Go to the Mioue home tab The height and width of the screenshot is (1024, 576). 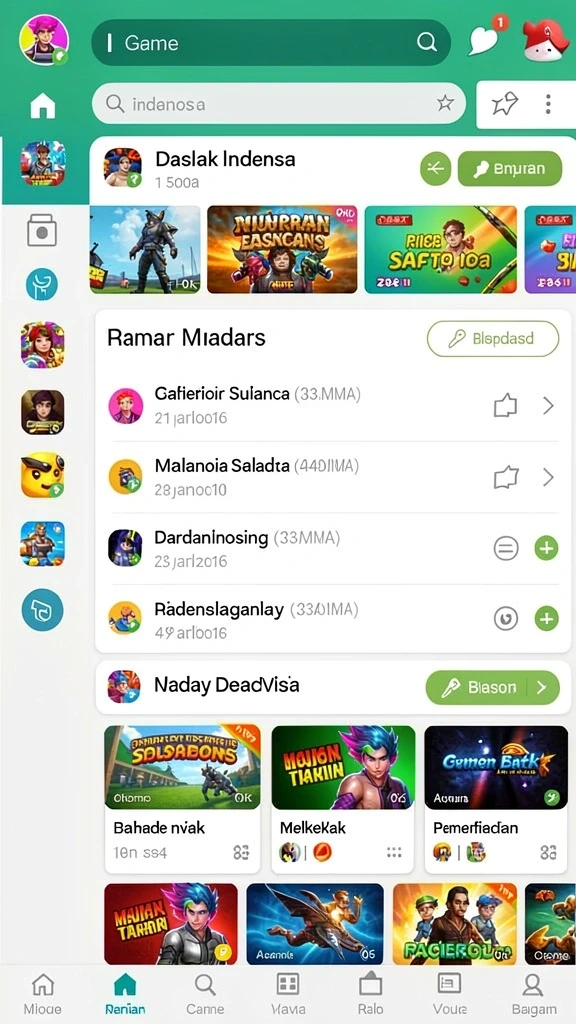click(42, 995)
